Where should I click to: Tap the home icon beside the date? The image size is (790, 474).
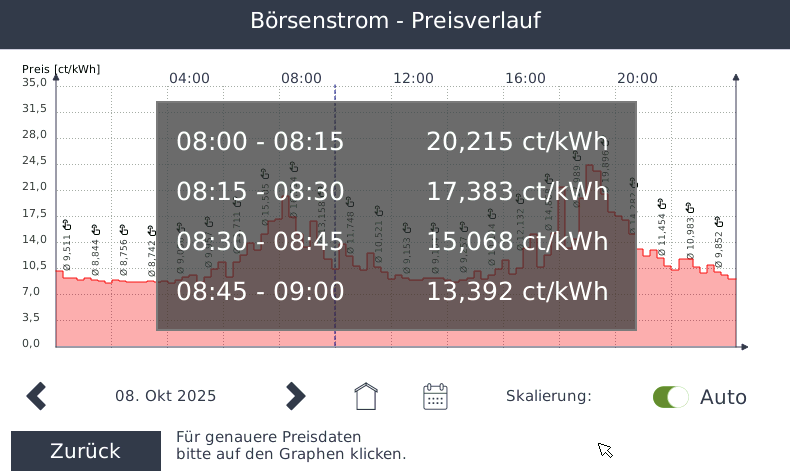[x=367, y=396]
